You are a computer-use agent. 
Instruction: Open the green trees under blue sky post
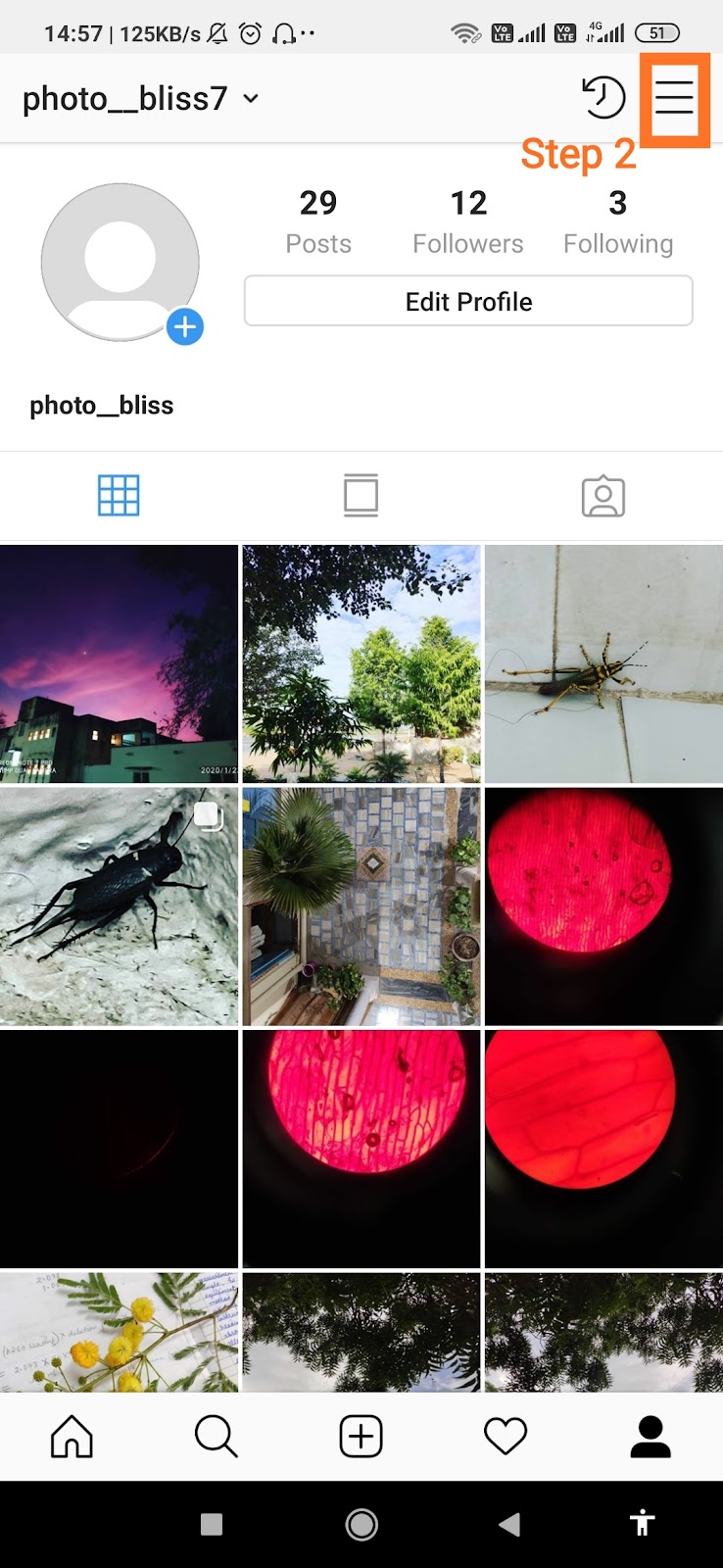(x=361, y=663)
